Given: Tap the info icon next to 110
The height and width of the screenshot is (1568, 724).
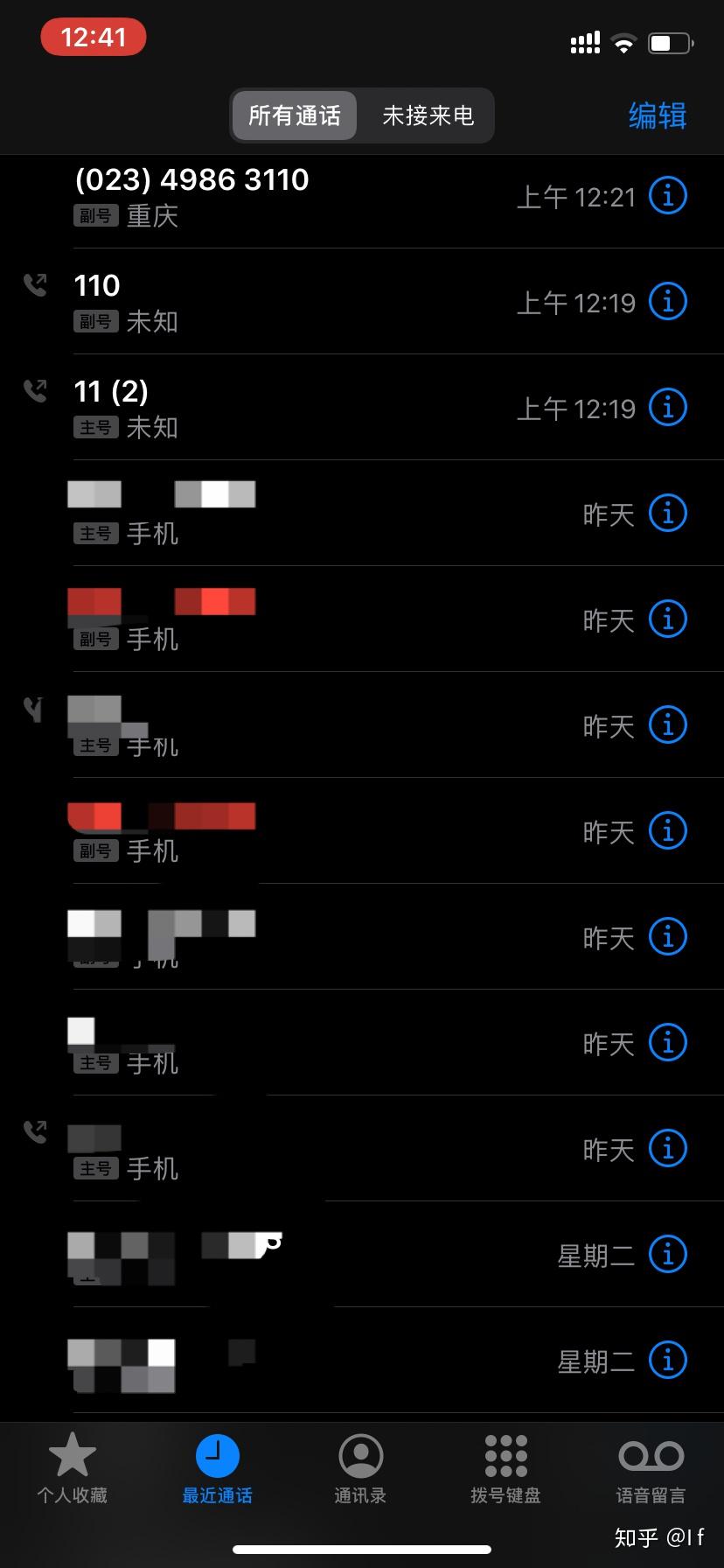Looking at the screenshot, I should point(667,301).
